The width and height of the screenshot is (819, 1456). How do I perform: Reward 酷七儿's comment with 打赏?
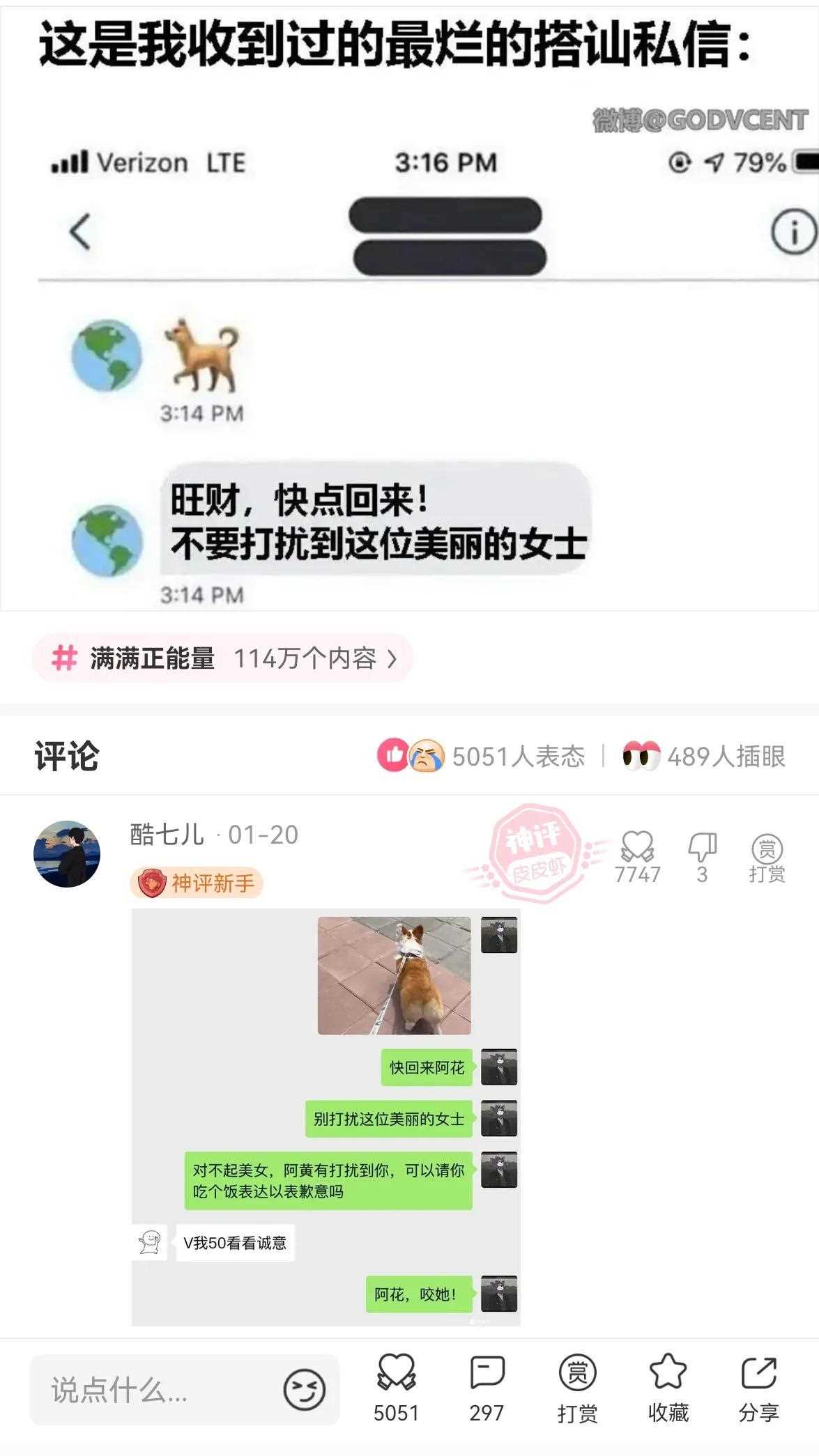click(767, 857)
